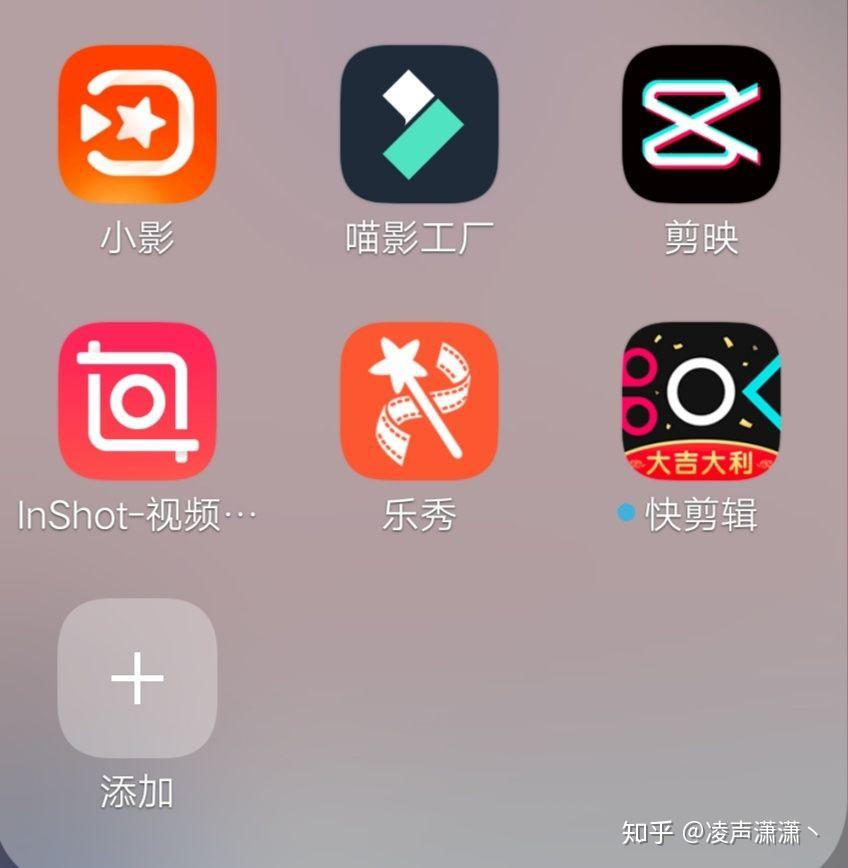Launch the 喵影工厂 app
This screenshot has height=868, width=848.
point(419,124)
